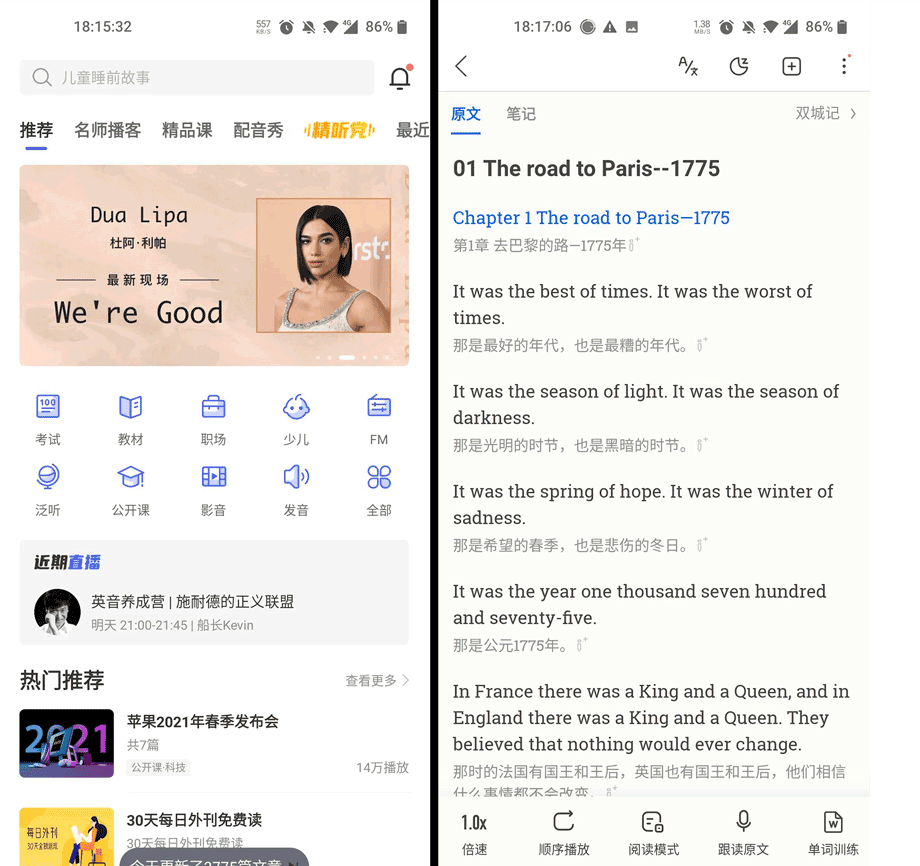This screenshot has width=920, height=866.
Task: Open the Dua Lipa We're Good banner
Action: point(214,265)
